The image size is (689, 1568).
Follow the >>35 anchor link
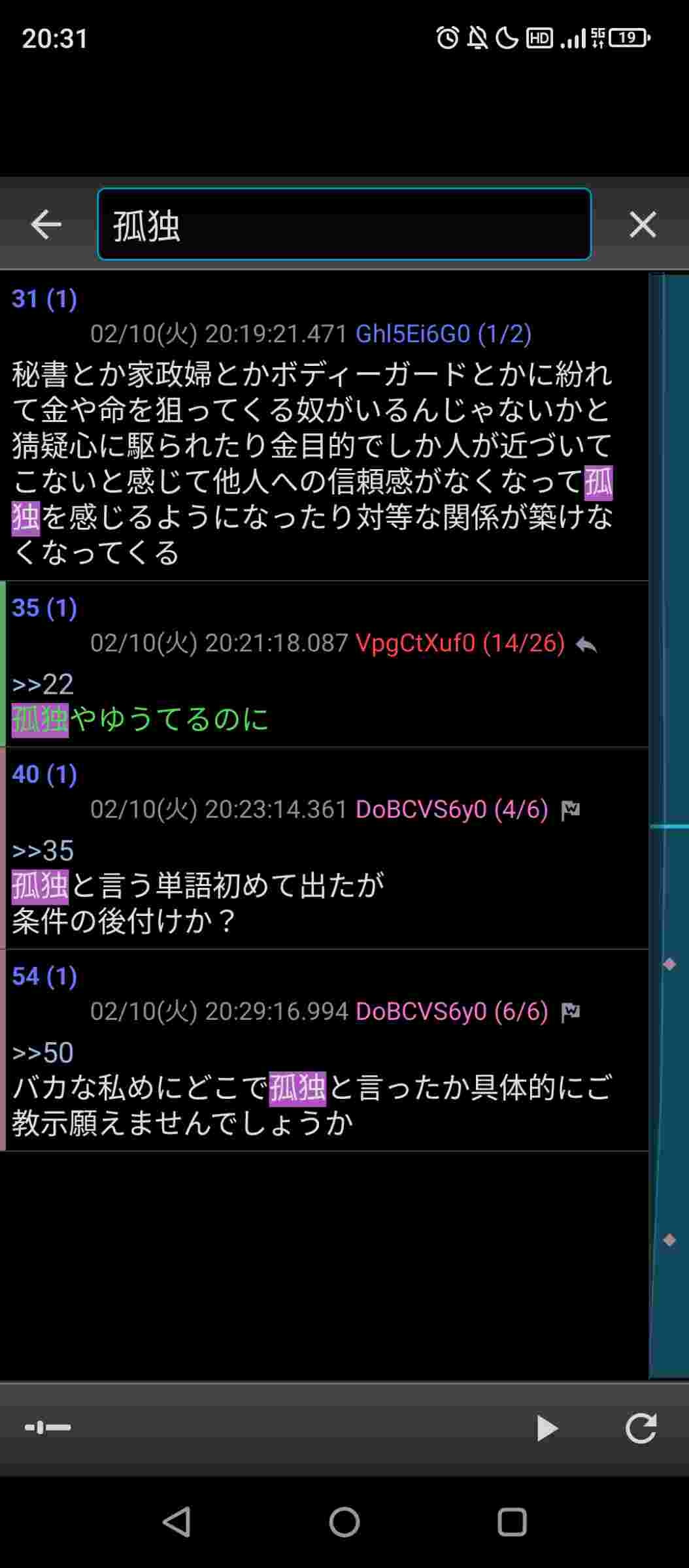click(x=42, y=851)
